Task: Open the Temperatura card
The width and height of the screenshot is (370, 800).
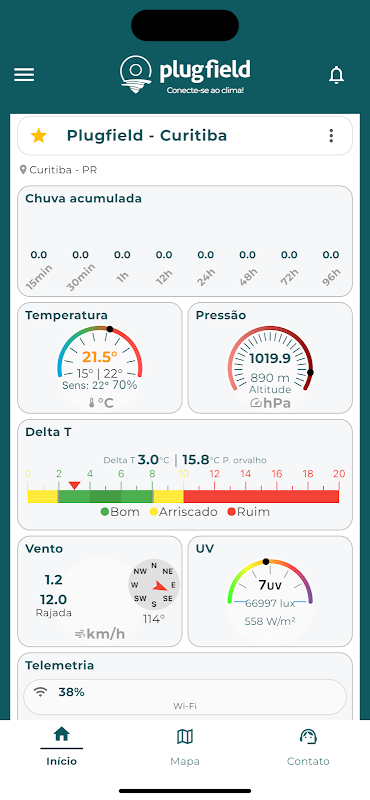Action: coord(100,358)
